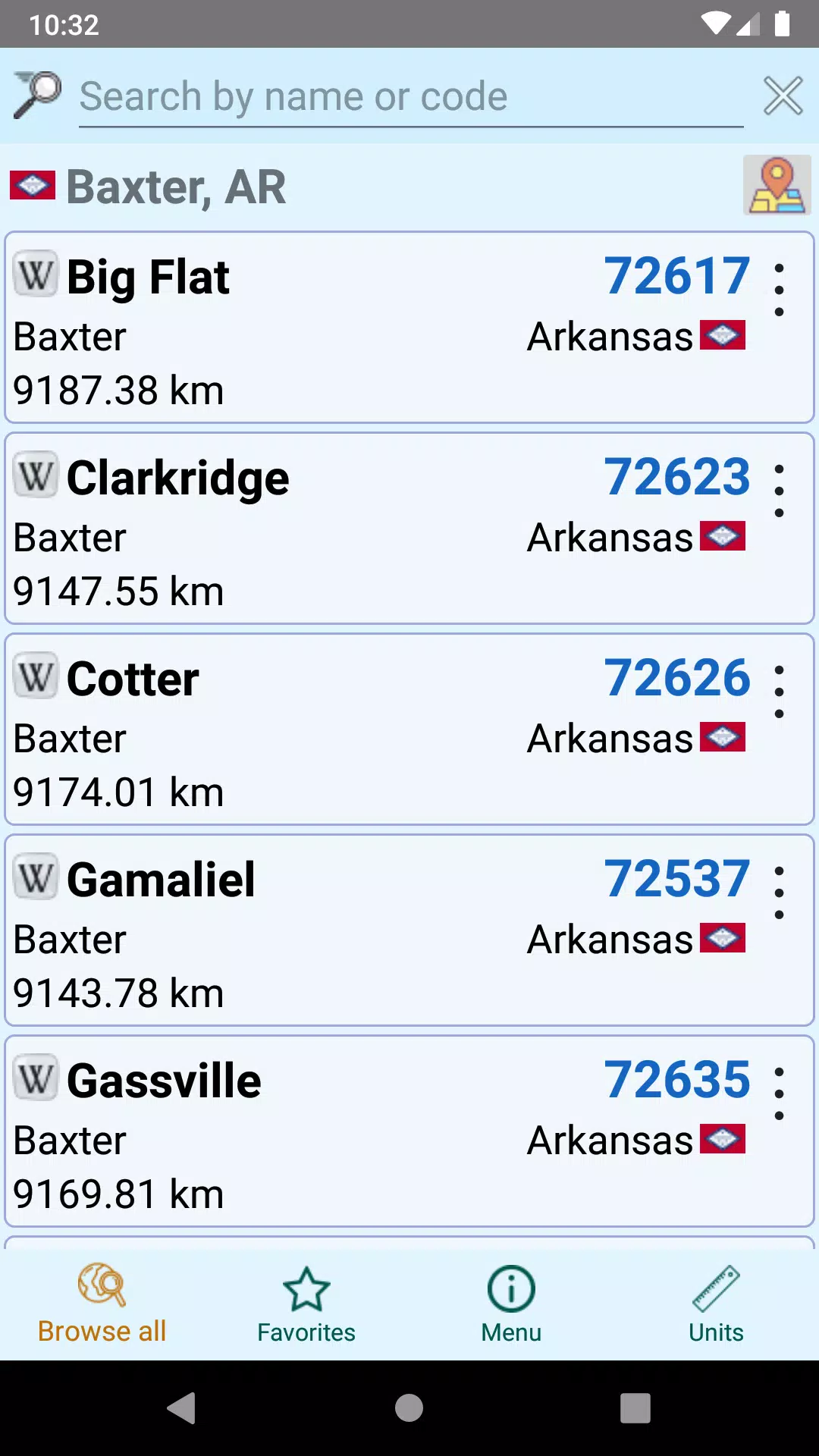819x1456 pixels.
Task: Open the Menu tab
Action: click(x=511, y=1304)
